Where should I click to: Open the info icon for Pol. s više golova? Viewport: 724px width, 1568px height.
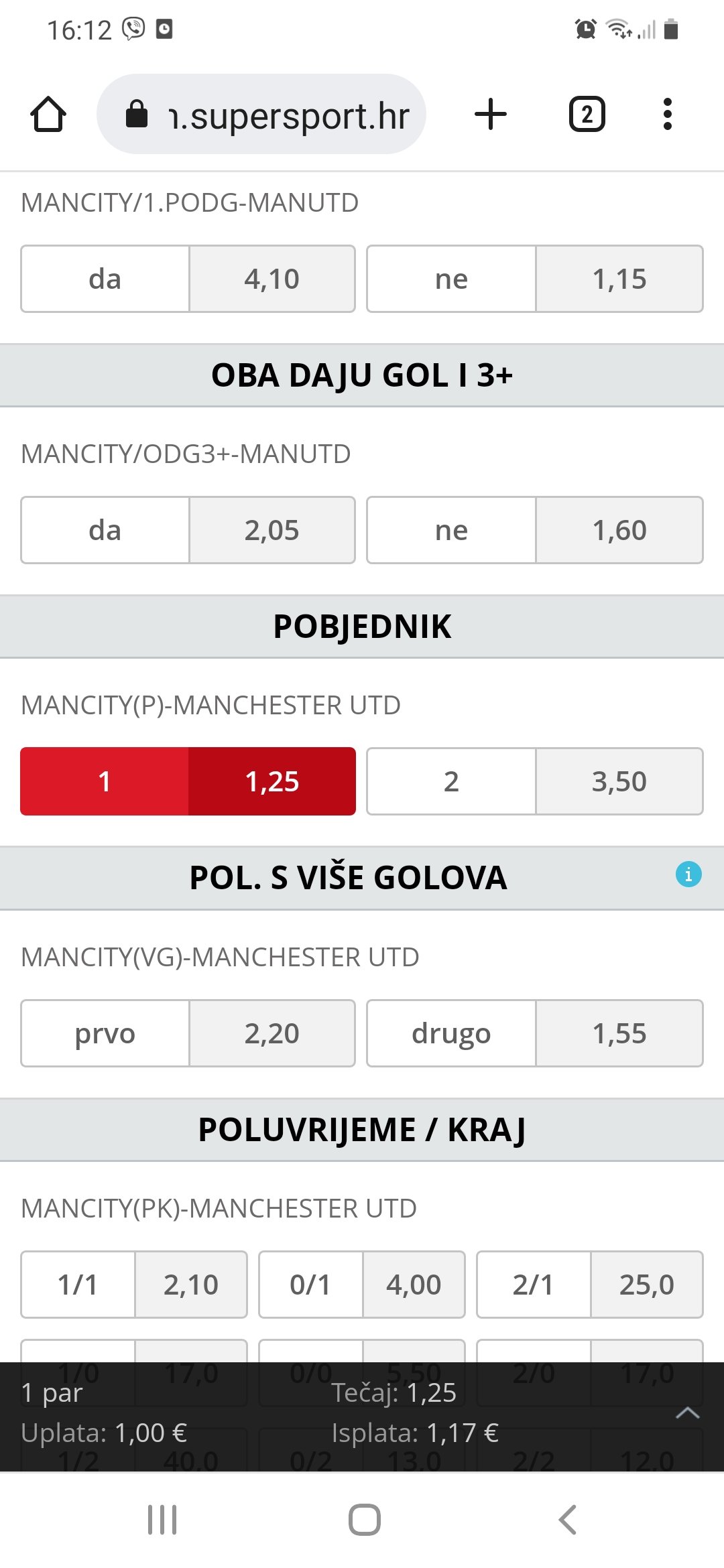tap(688, 874)
